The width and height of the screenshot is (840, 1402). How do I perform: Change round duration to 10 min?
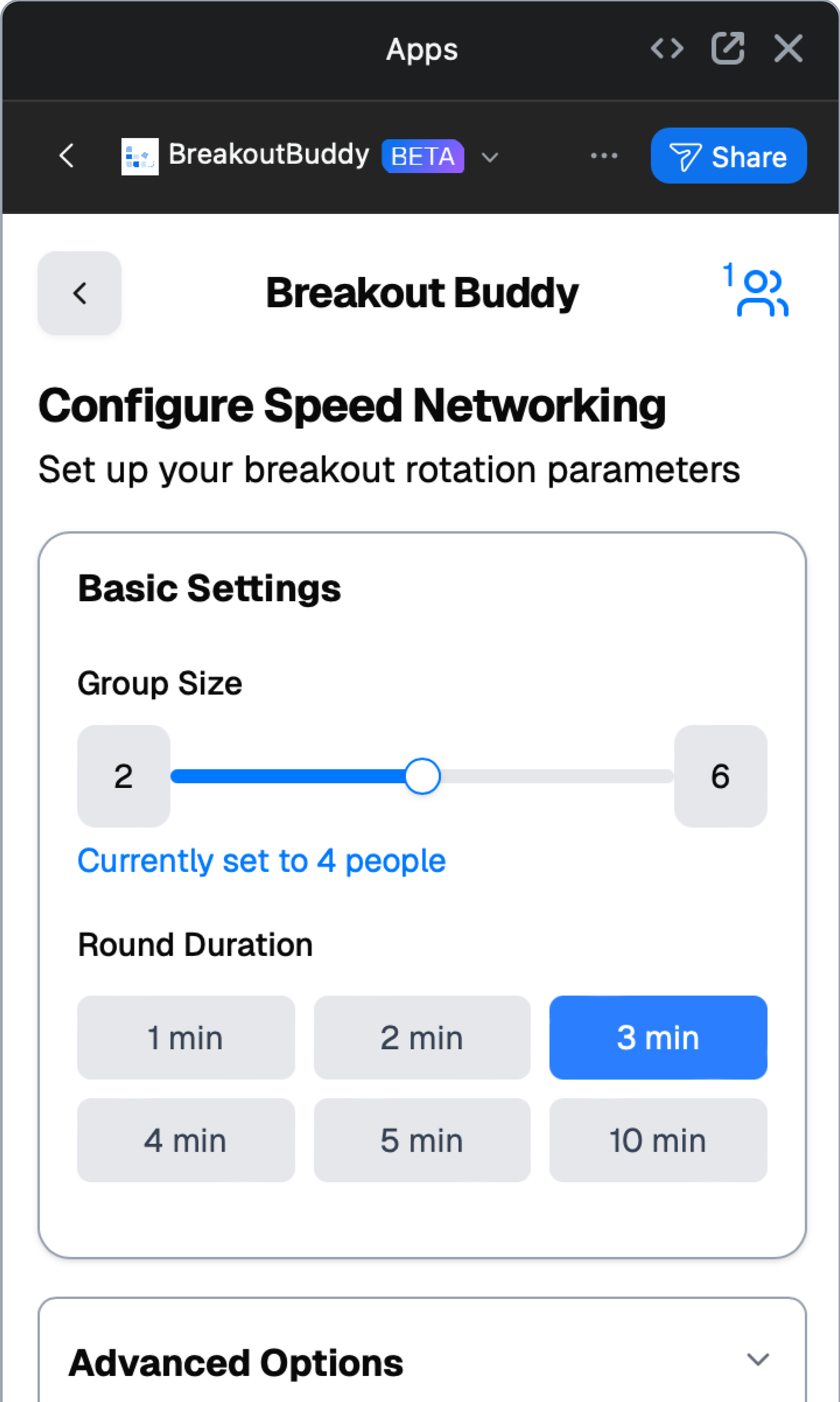[x=658, y=1140]
